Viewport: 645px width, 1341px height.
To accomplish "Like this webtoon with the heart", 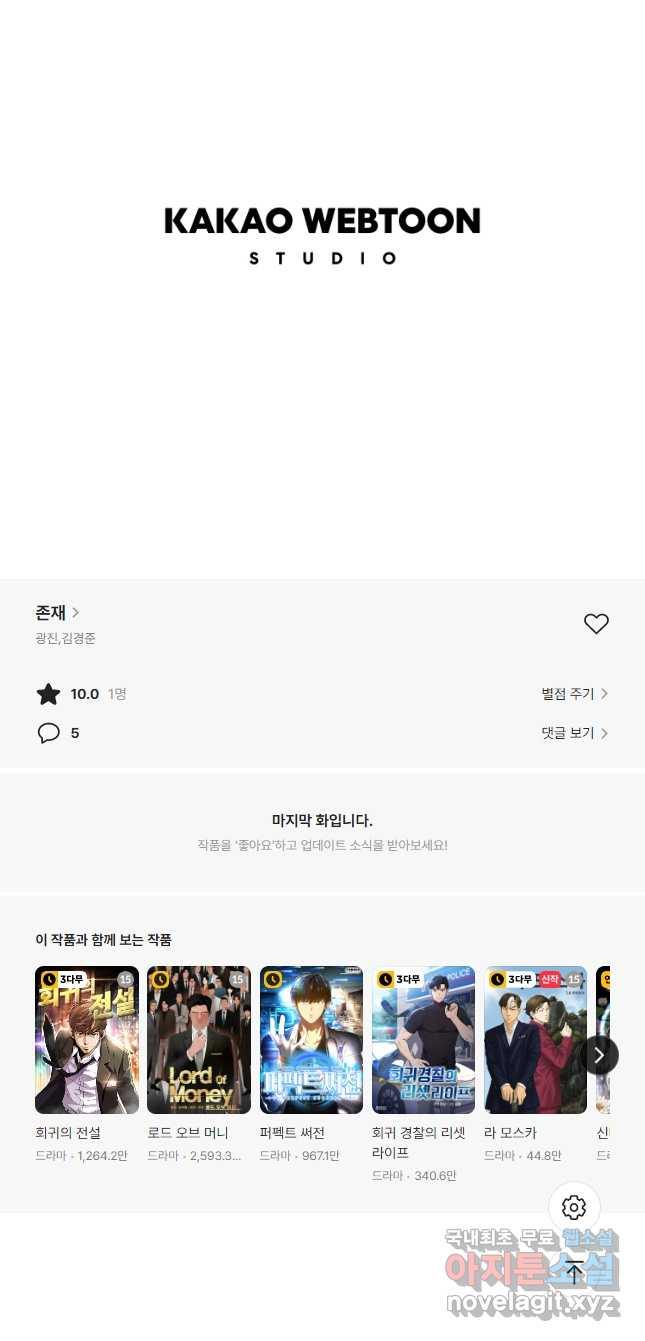I will 596,624.
